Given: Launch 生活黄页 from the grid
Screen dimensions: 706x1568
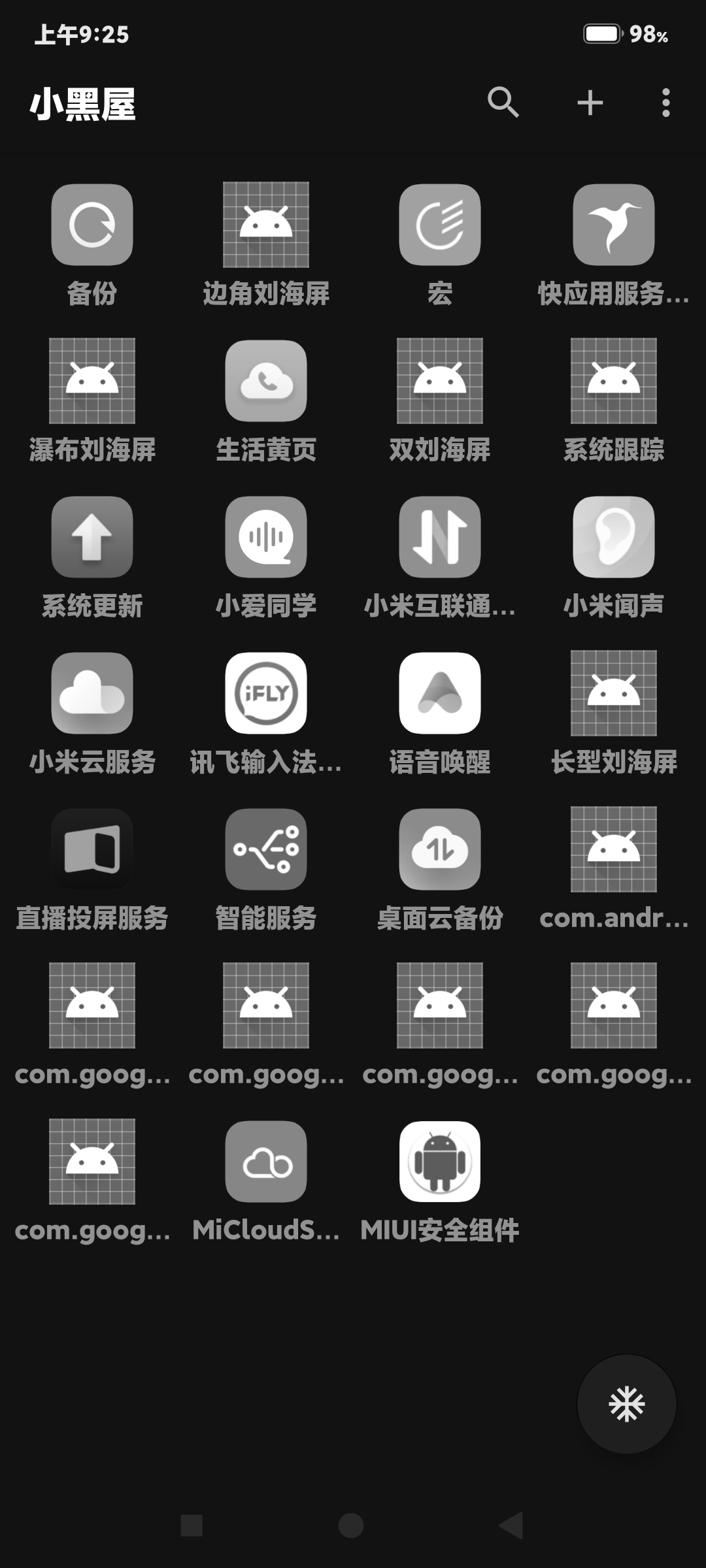Looking at the screenshot, I should click(x=266, y=381).
